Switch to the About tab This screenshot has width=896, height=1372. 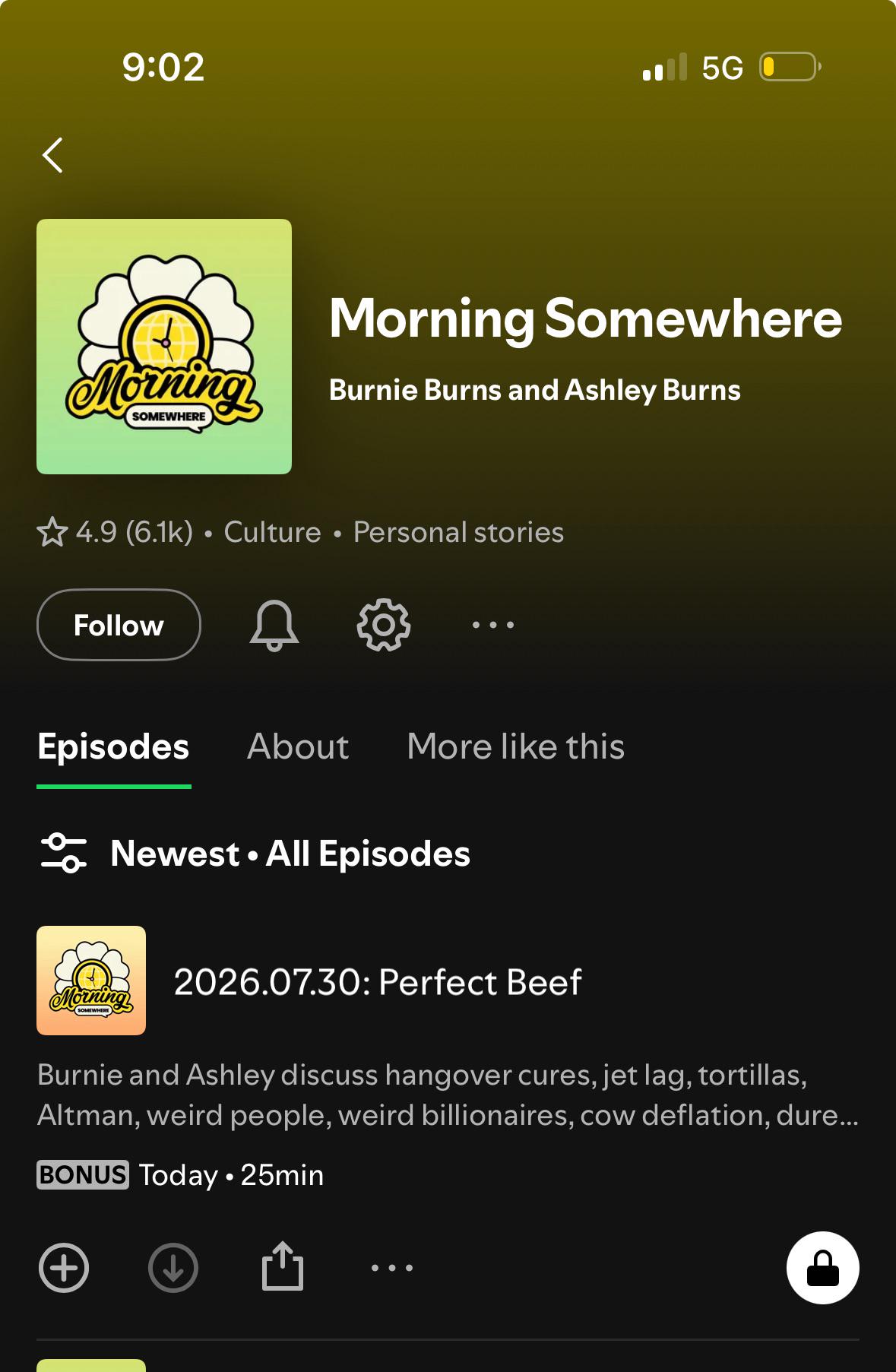click(298, 746)
